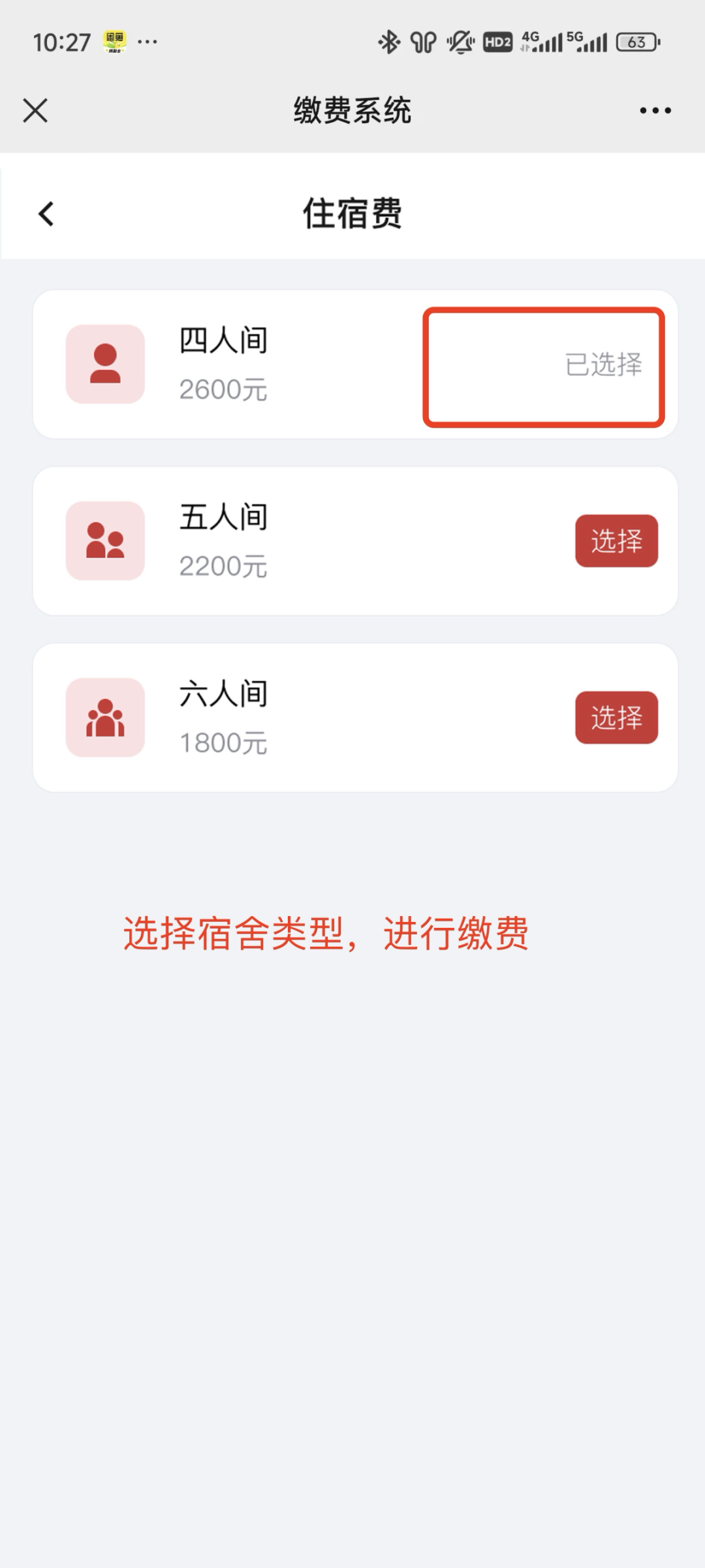The image size is (705, 1568).
Task: Select the 五人间 2200元 dorm option
Action: click(x=616, y=541)
